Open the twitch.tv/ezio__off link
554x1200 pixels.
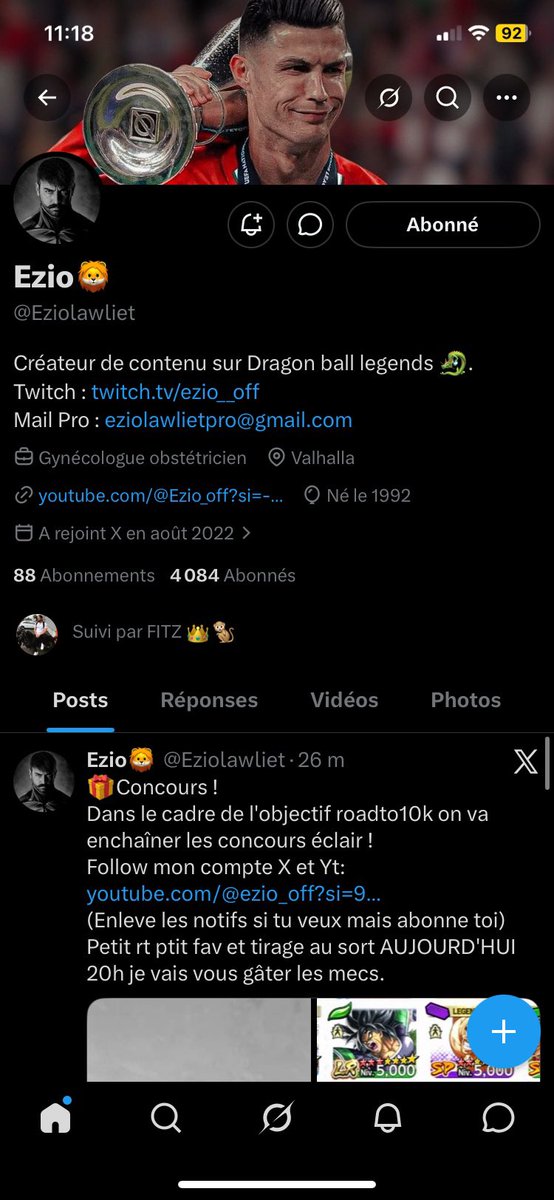click(175, 391)
